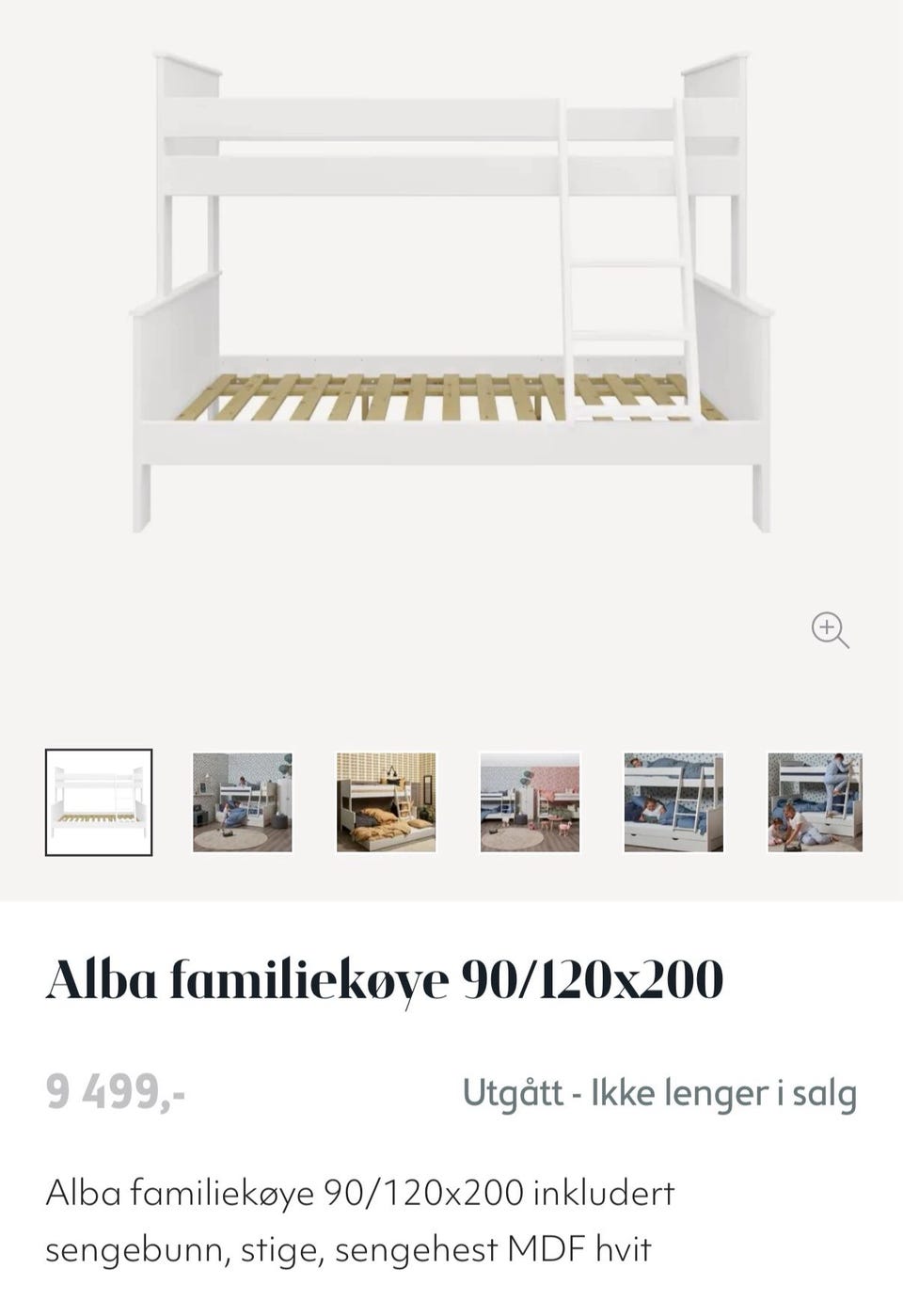Click the Utgått - Ikke lenger i salg label
This screenshot has width=903, height=1316.
click(x=658, y=1093)
